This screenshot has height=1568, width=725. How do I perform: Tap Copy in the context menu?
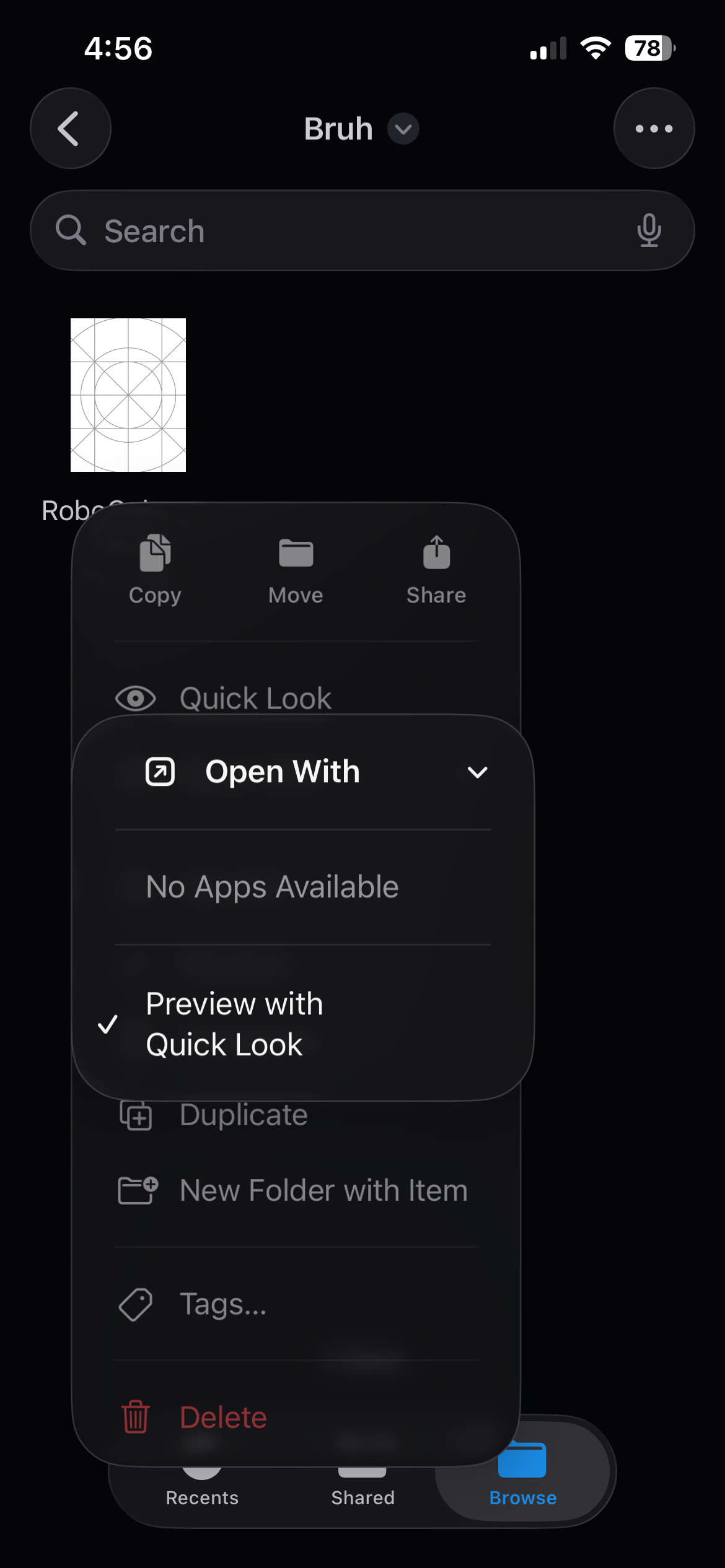pyautogui.click(x=155, y=570)
